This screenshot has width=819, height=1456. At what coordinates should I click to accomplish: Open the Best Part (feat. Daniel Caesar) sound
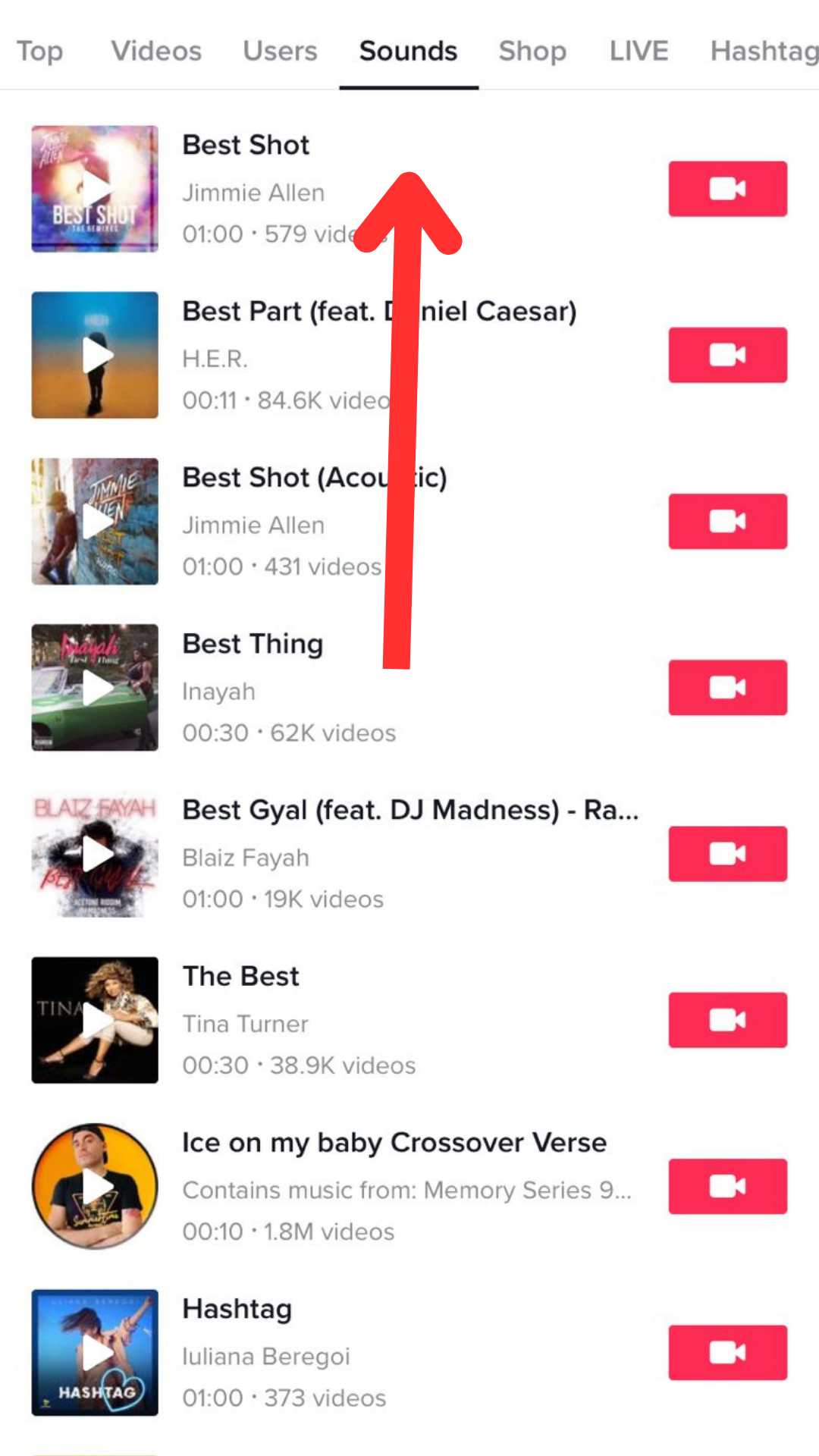click(x=379, y=312)
